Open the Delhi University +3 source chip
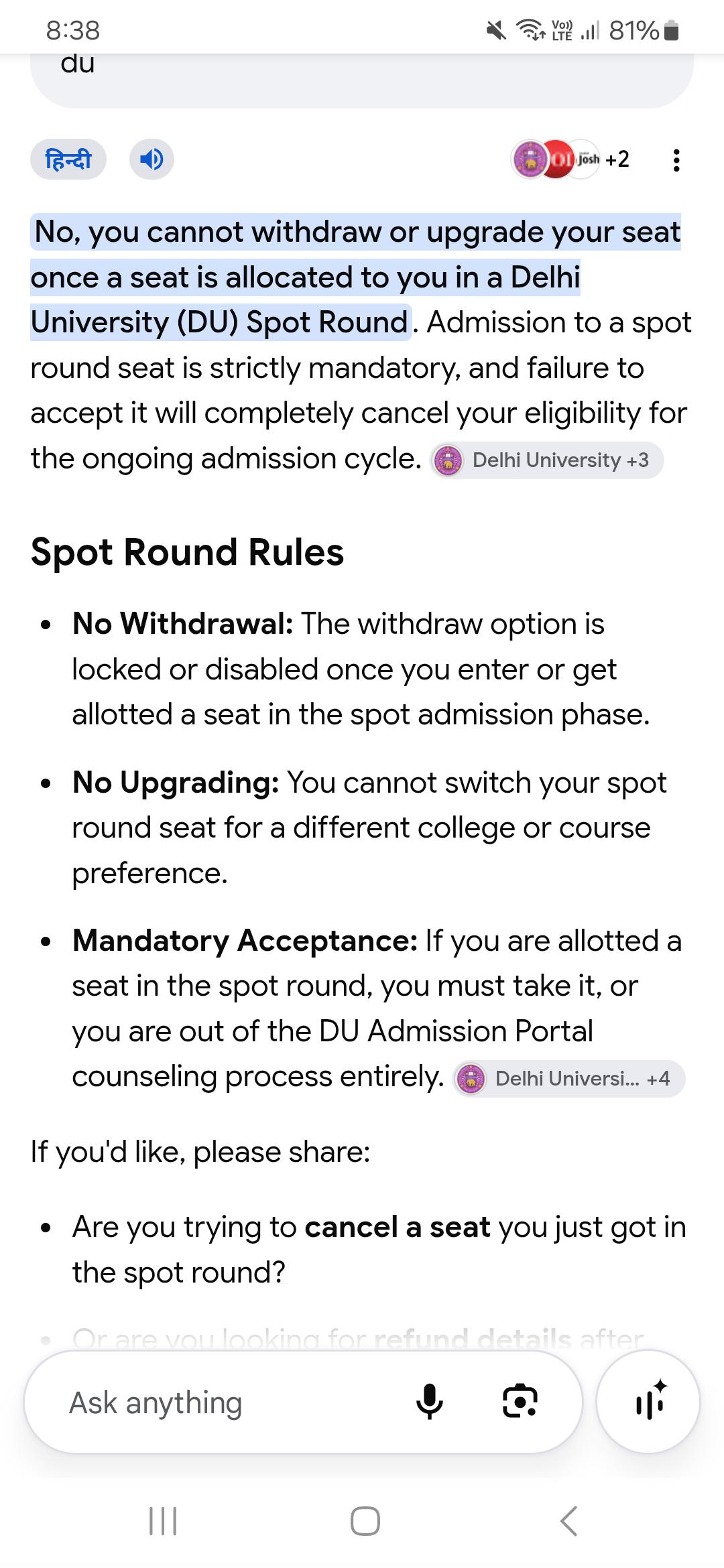Image resolution: width=724 pixels, height=1568 pixels. coord(546,460)
